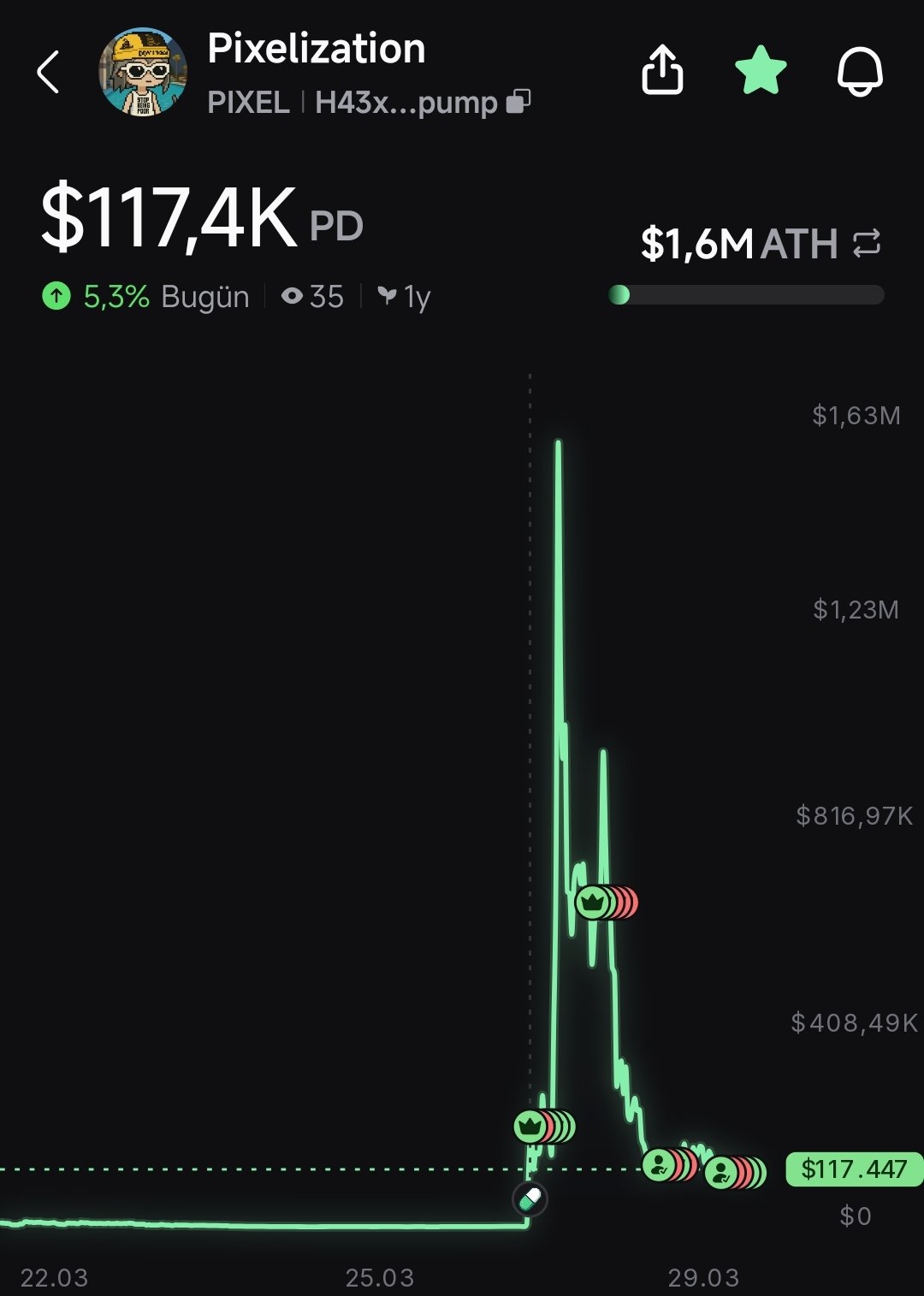Tap the pill launch marker on chart
This screenshot has width=924, height=1296.
click(530, 1198)
